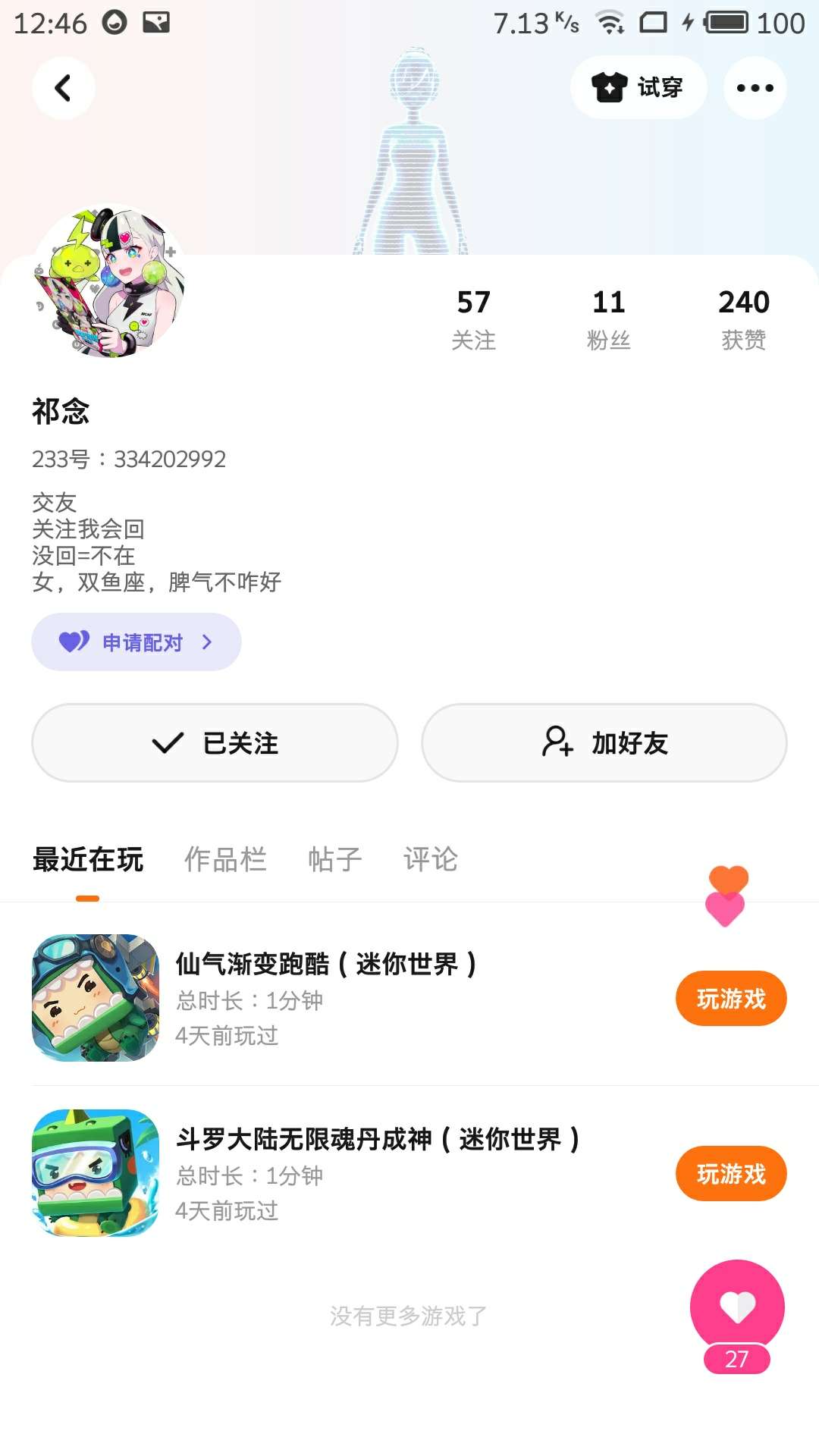The width and height of the screenshot is (819, 1456).
Task: Switch to the 作品栏 tab
Action: pos(225,859)
